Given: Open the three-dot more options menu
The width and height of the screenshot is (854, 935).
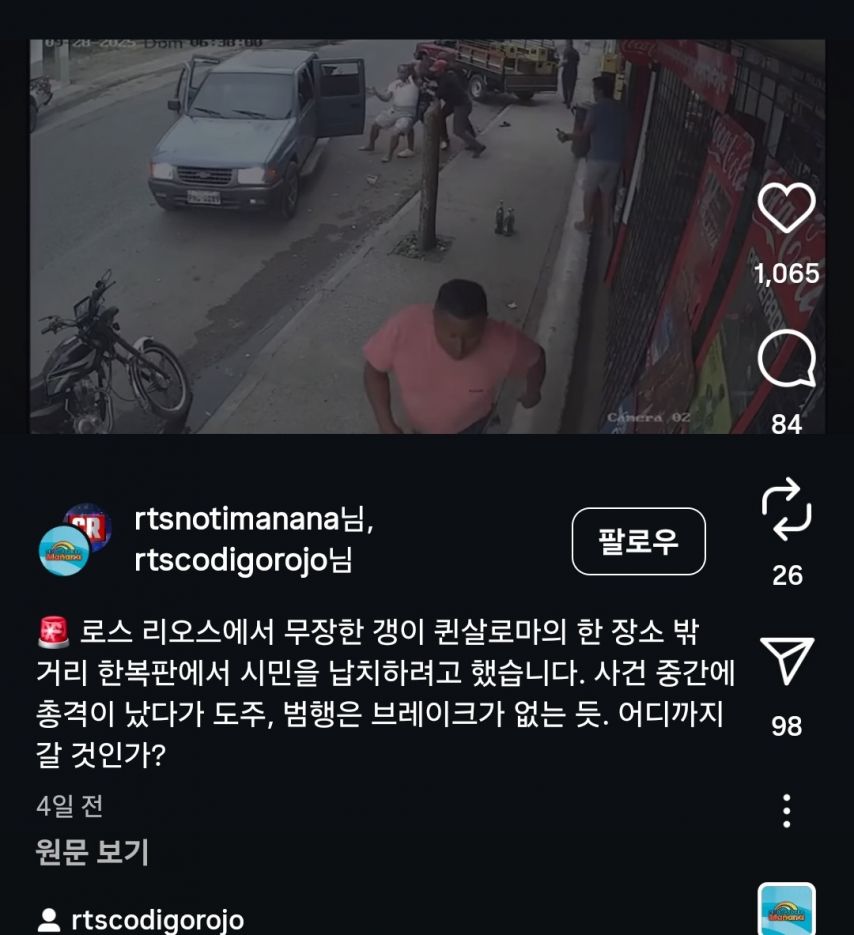Looking at the screenshot, I should pos(786,811).
